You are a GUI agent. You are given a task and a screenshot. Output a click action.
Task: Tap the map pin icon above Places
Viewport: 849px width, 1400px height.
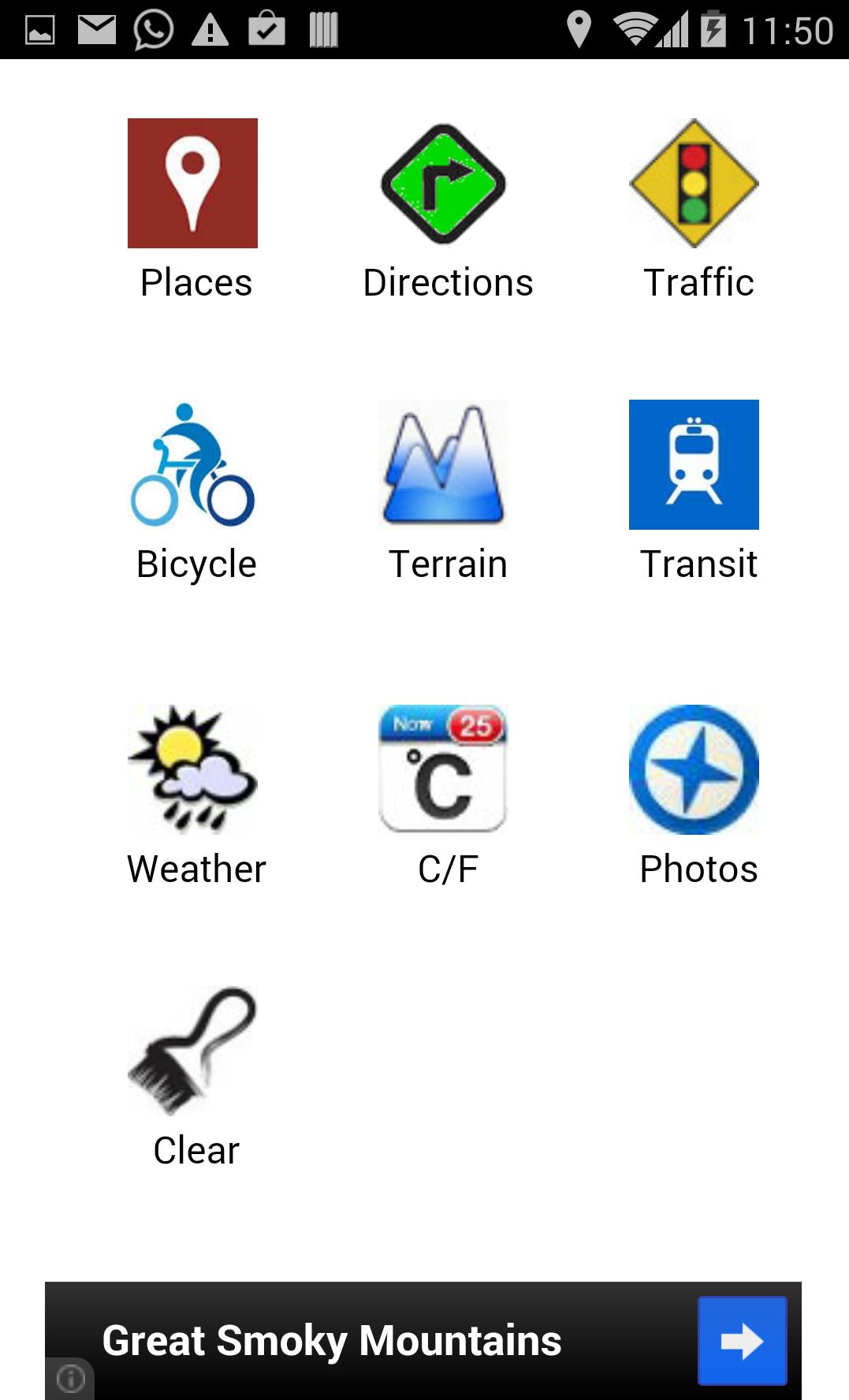(193, 181)
